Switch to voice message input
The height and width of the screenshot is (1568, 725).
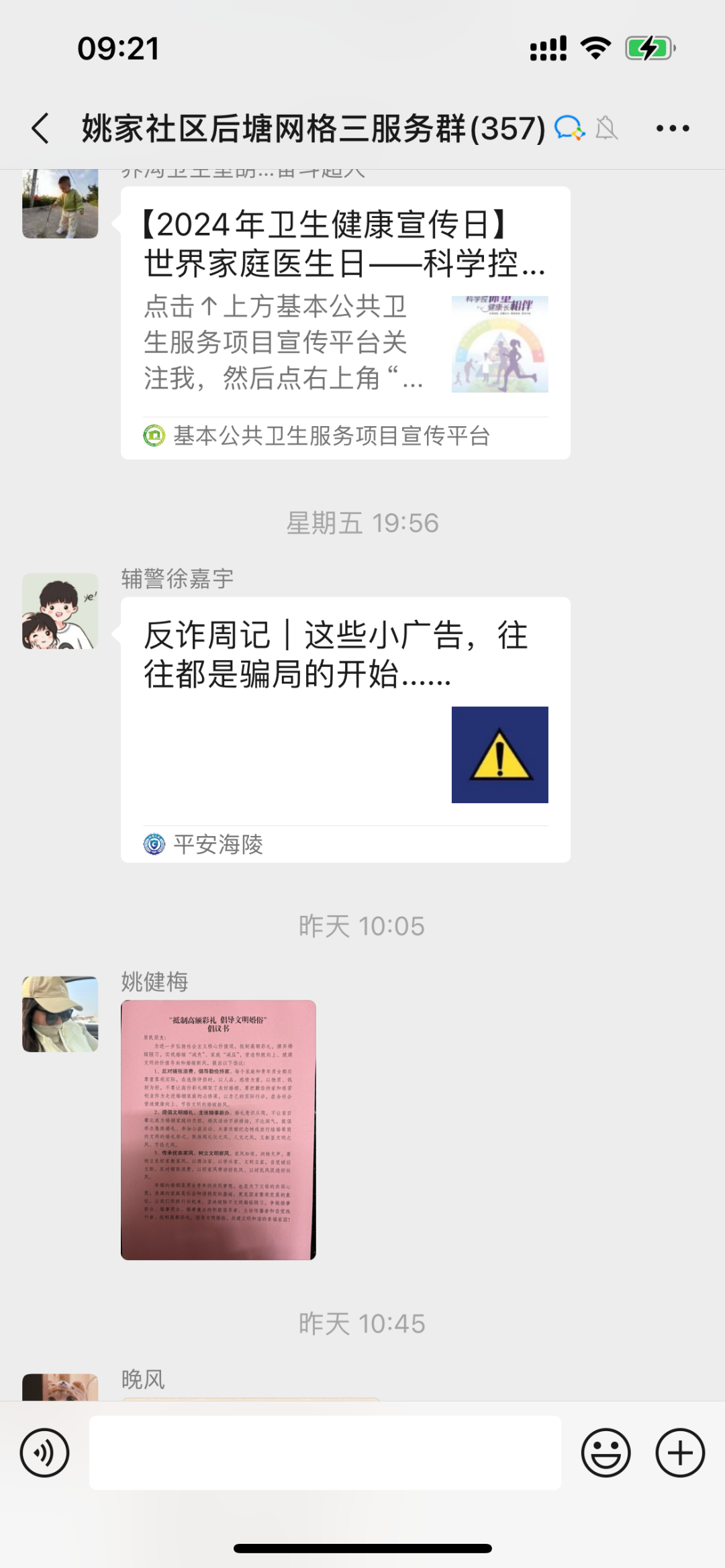point(44,1453)
